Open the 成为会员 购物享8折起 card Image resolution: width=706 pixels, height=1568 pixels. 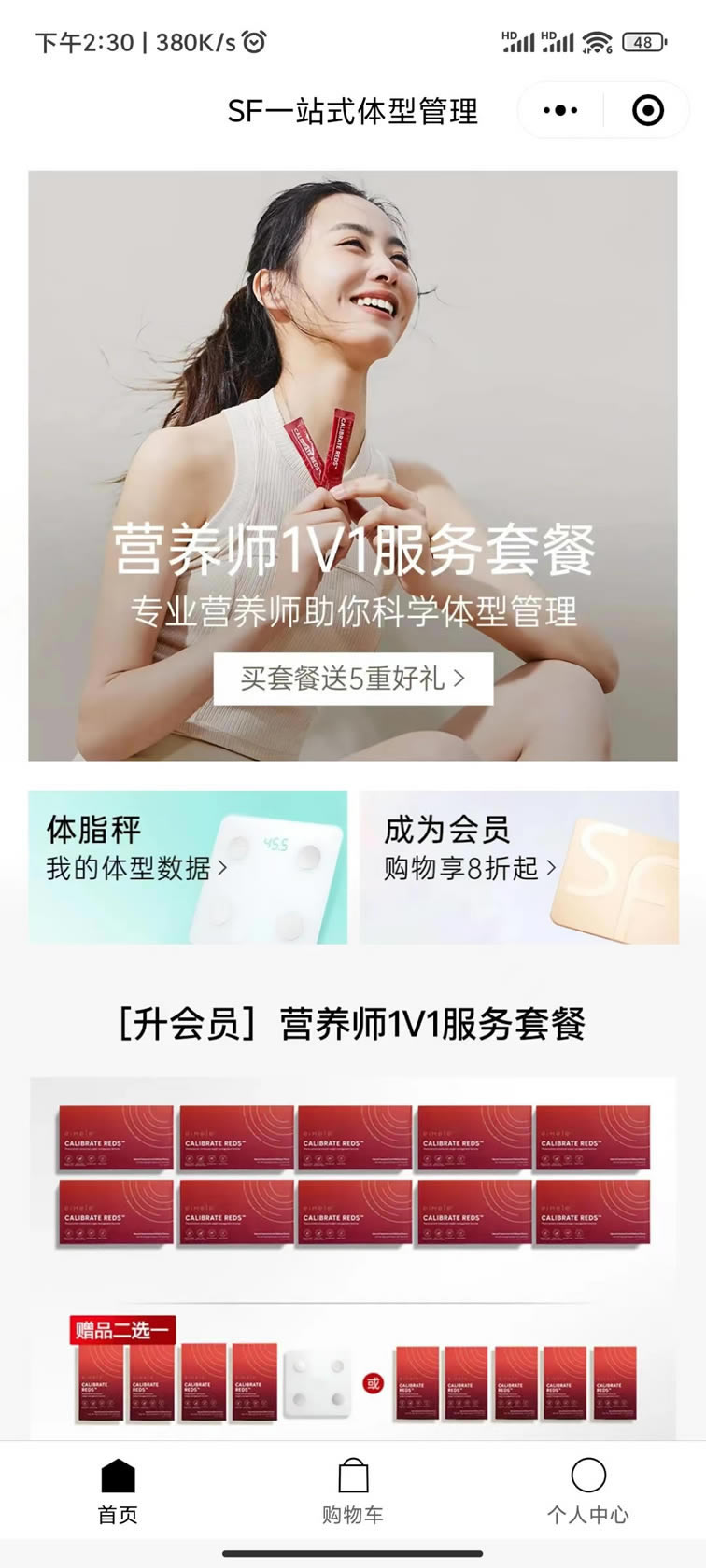pos(519,867)
